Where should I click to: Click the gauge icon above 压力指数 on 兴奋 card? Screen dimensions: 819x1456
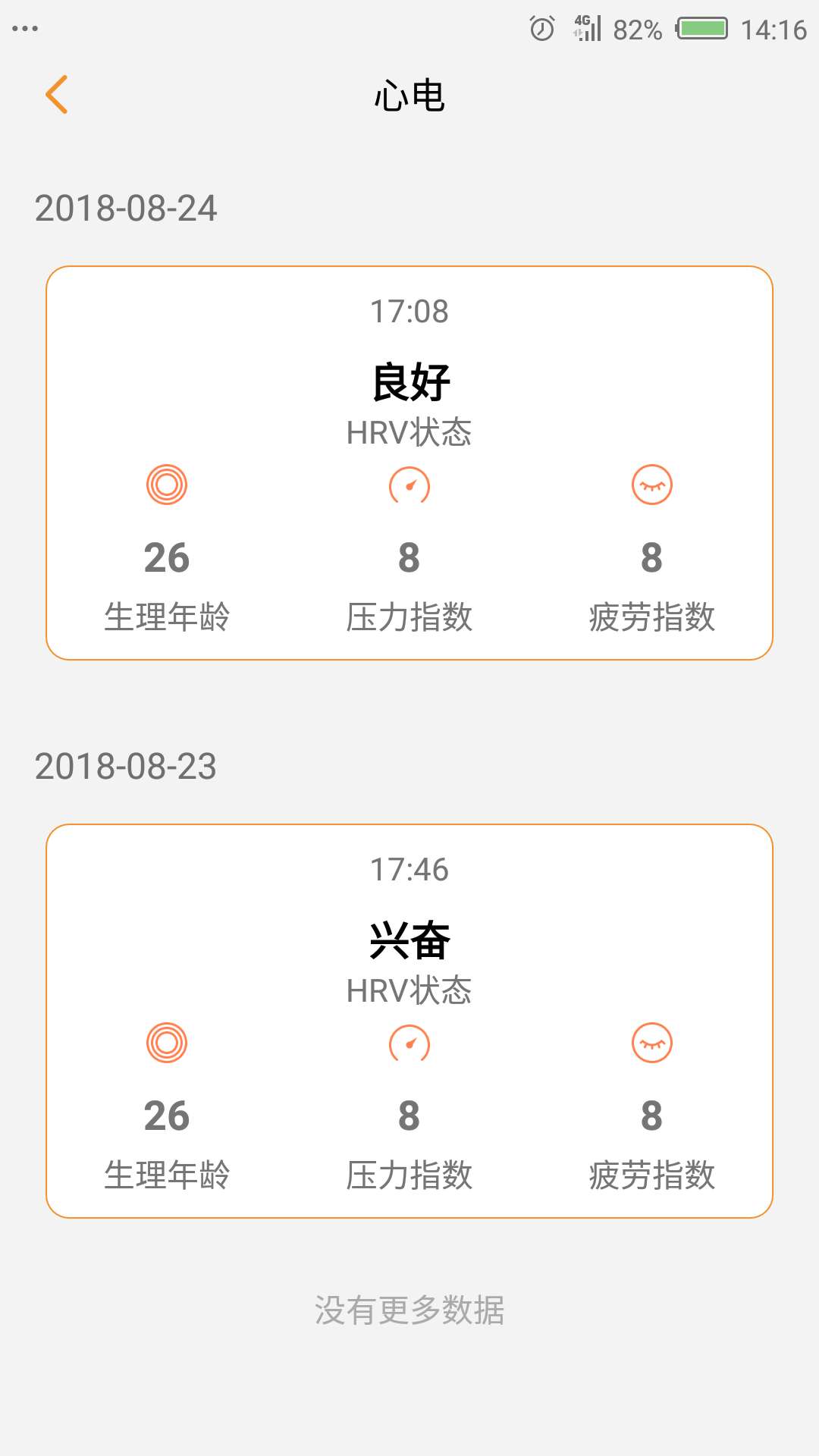tap(409, 1043)
